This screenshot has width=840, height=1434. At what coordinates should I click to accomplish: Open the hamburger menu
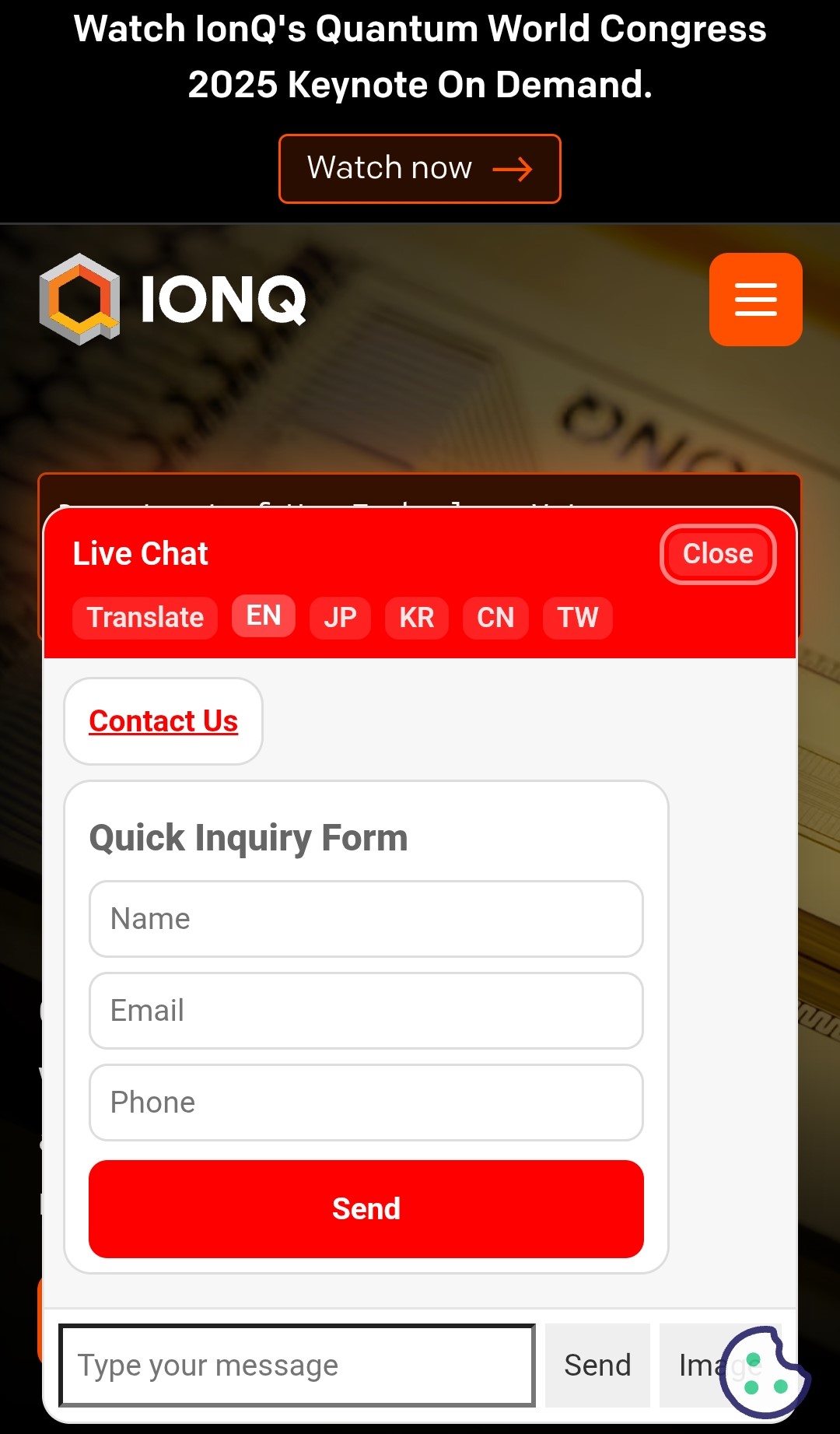[755, 300]
